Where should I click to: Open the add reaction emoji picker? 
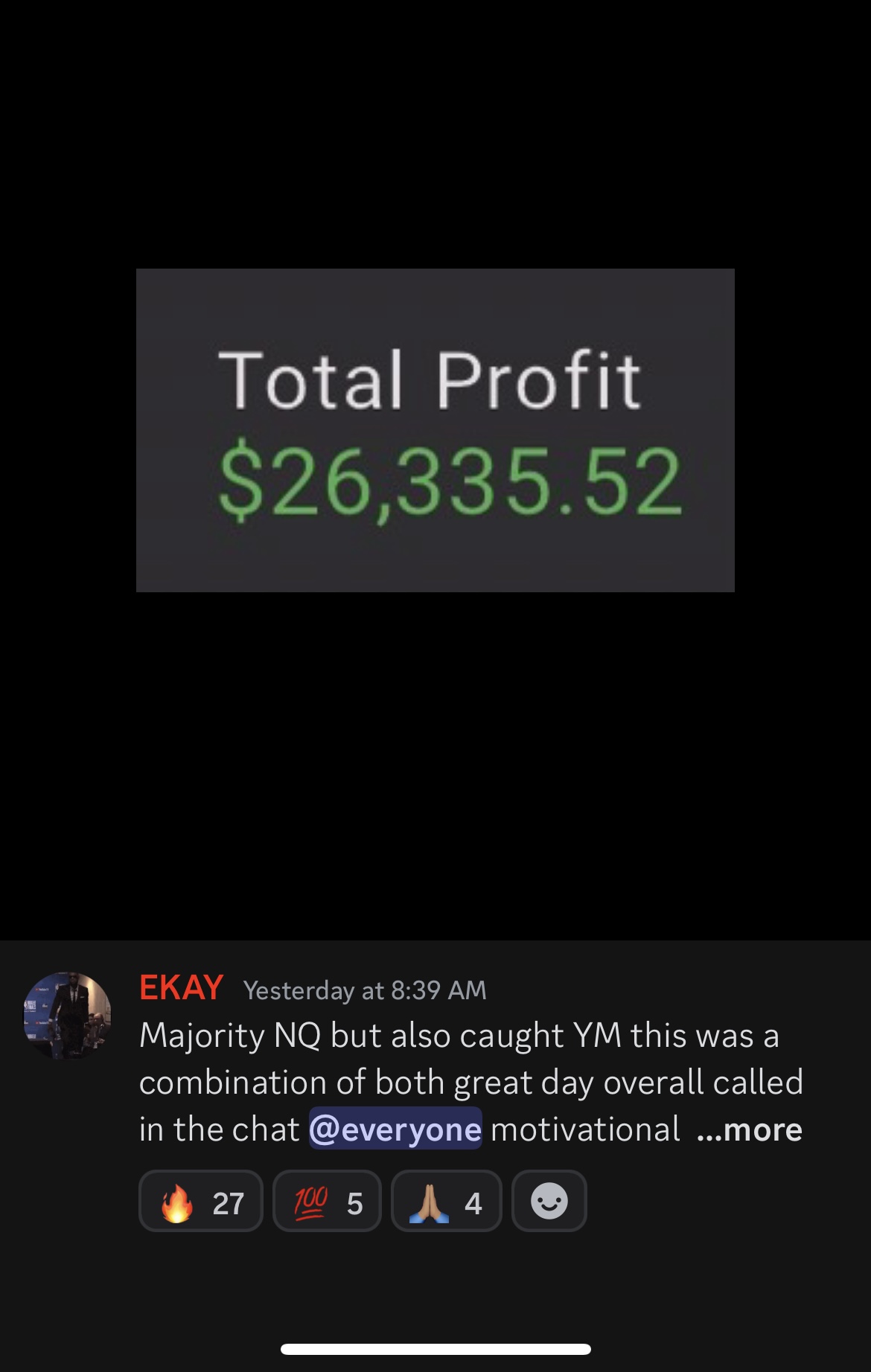(549, 1201)
